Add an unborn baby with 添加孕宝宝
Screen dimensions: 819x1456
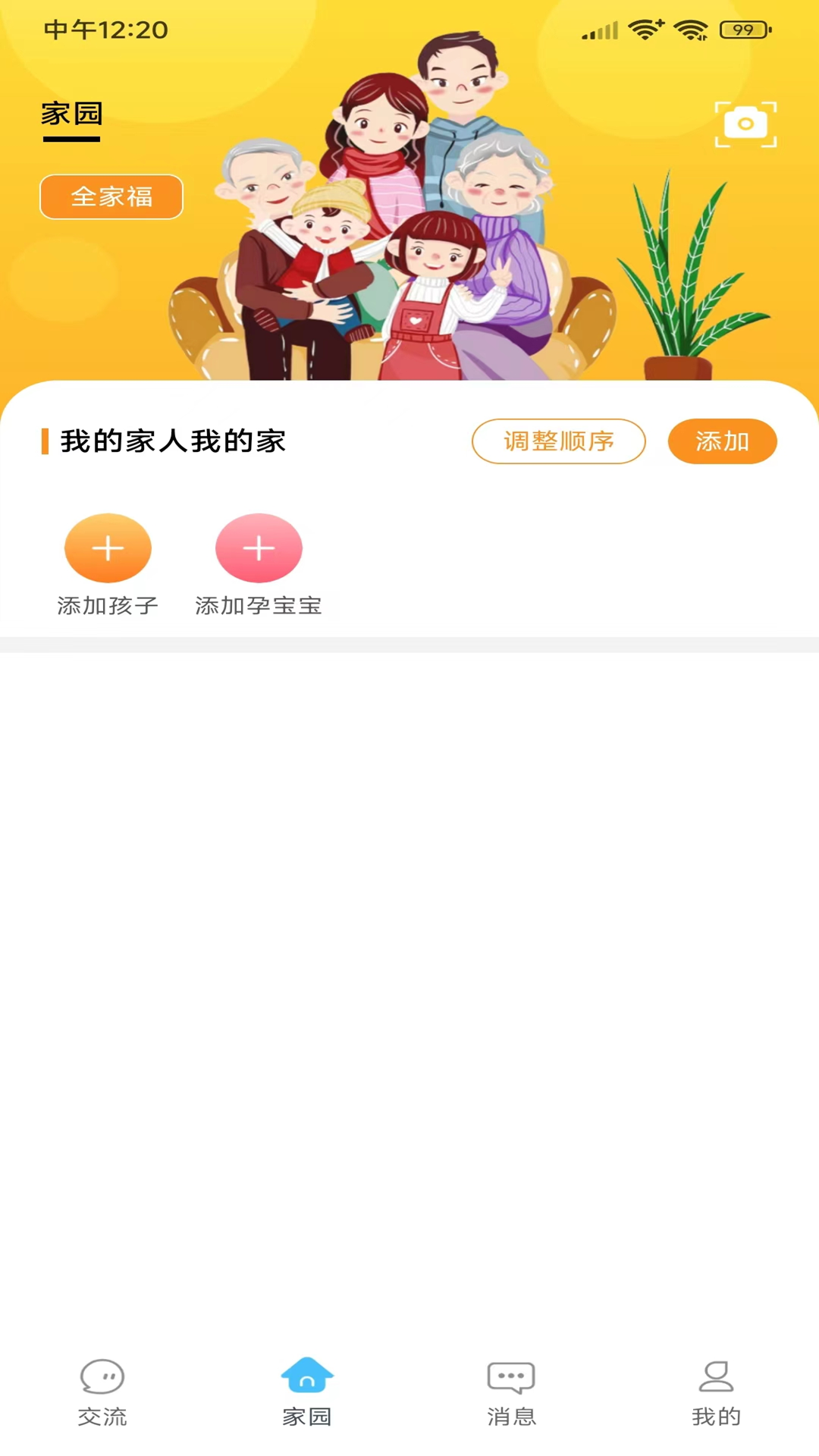pyautogui.click(x=259, y=549)
